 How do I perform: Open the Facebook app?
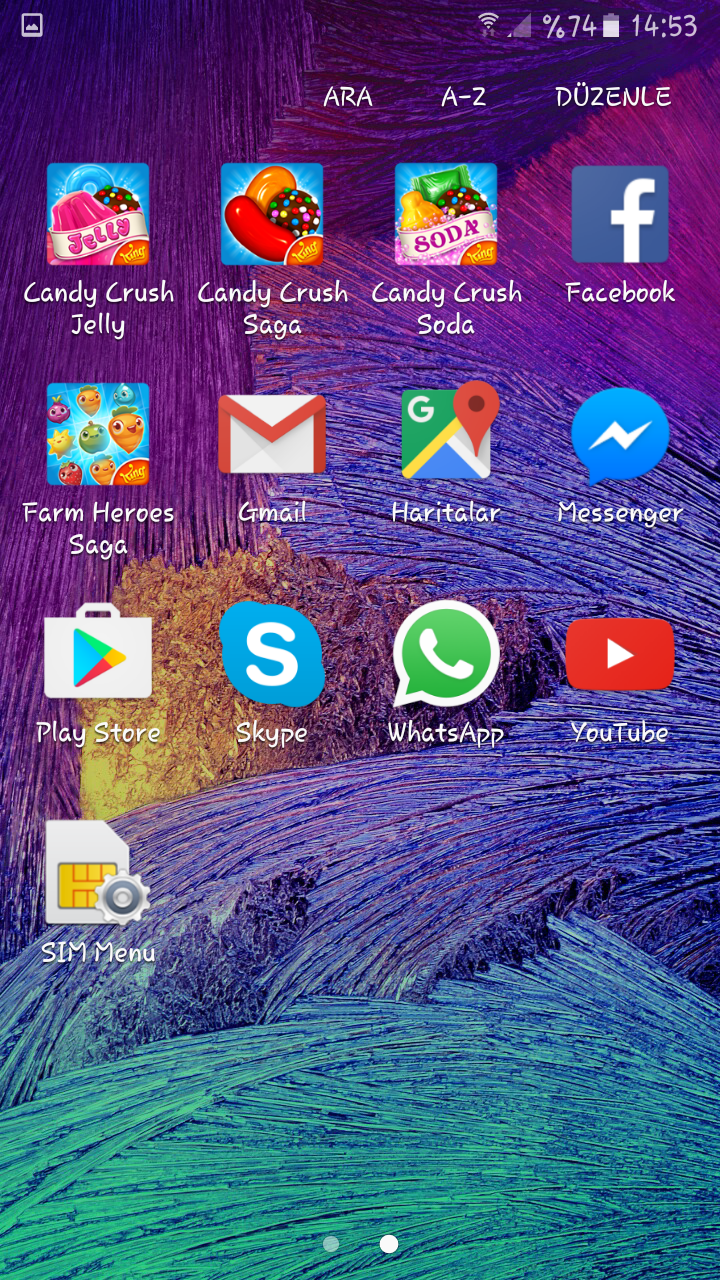coord(620,215)
